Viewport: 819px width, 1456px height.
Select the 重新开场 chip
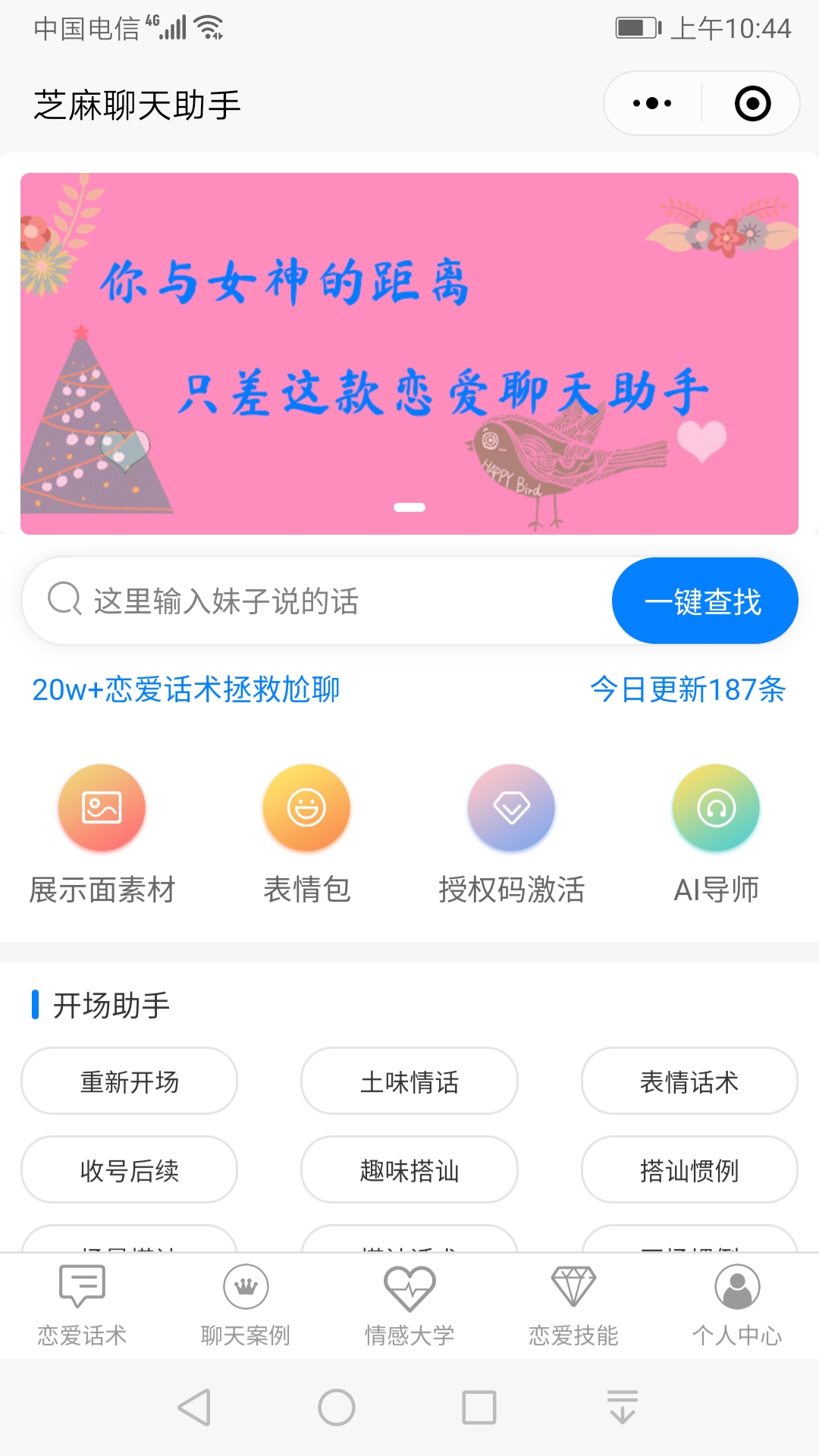coord(130,1081)
